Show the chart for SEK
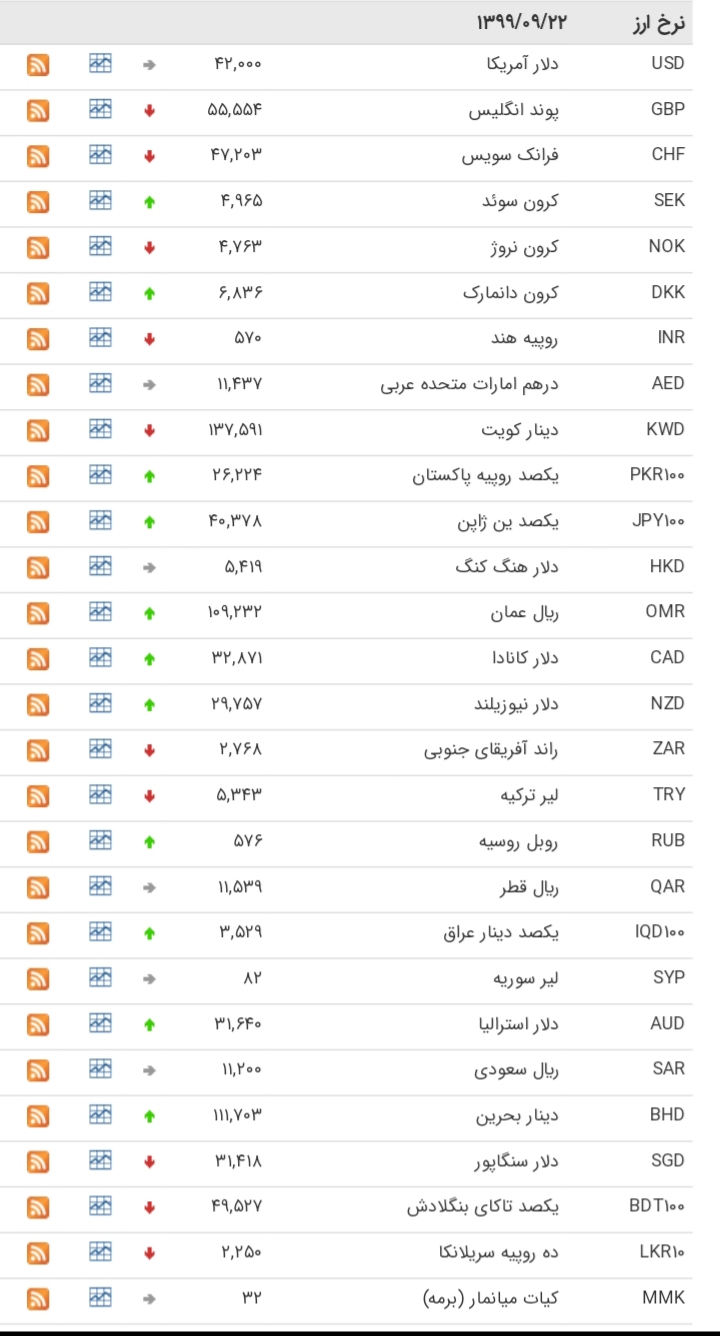The height and width of the screenshot is (1336, 720). coord(100,200)
